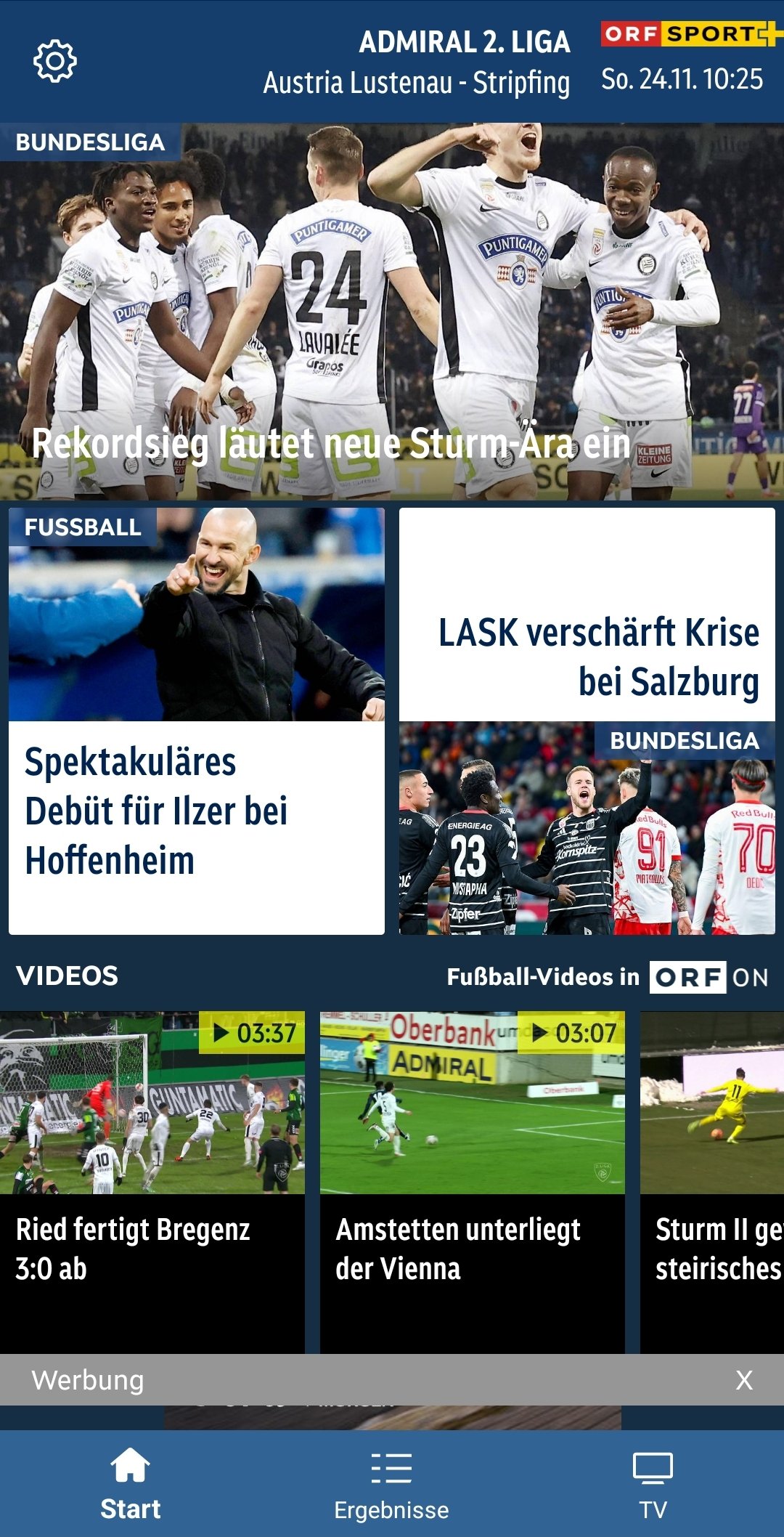Viewport: 784px width, 1537px height.
Task: Open the settings gear icon
Action: pyautogui.click(x=55, y=62)
